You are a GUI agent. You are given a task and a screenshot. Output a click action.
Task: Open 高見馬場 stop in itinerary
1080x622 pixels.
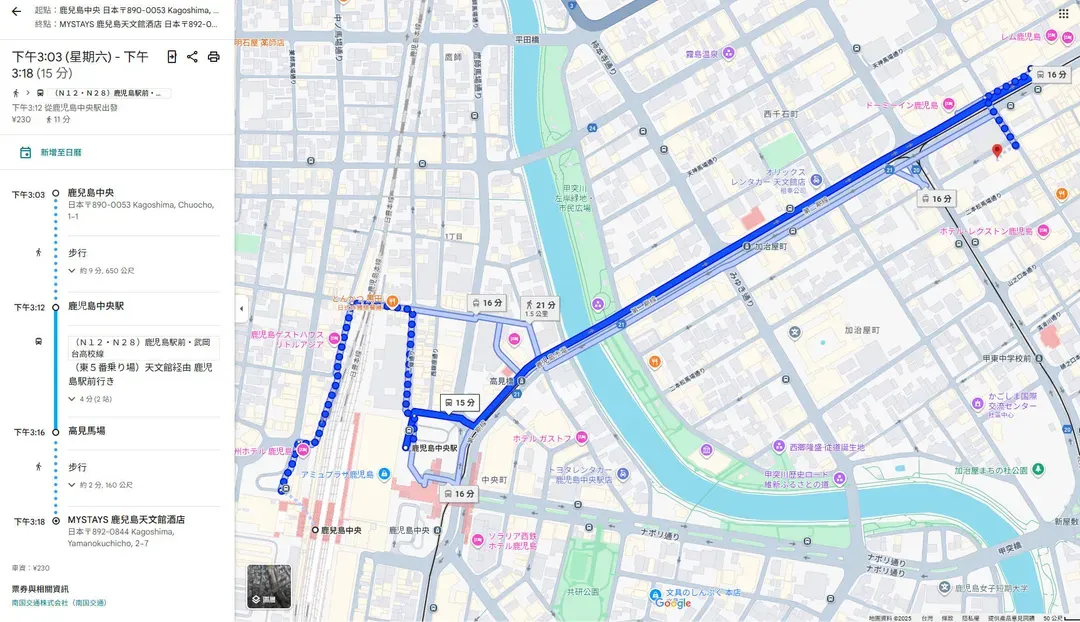[86, 431]
